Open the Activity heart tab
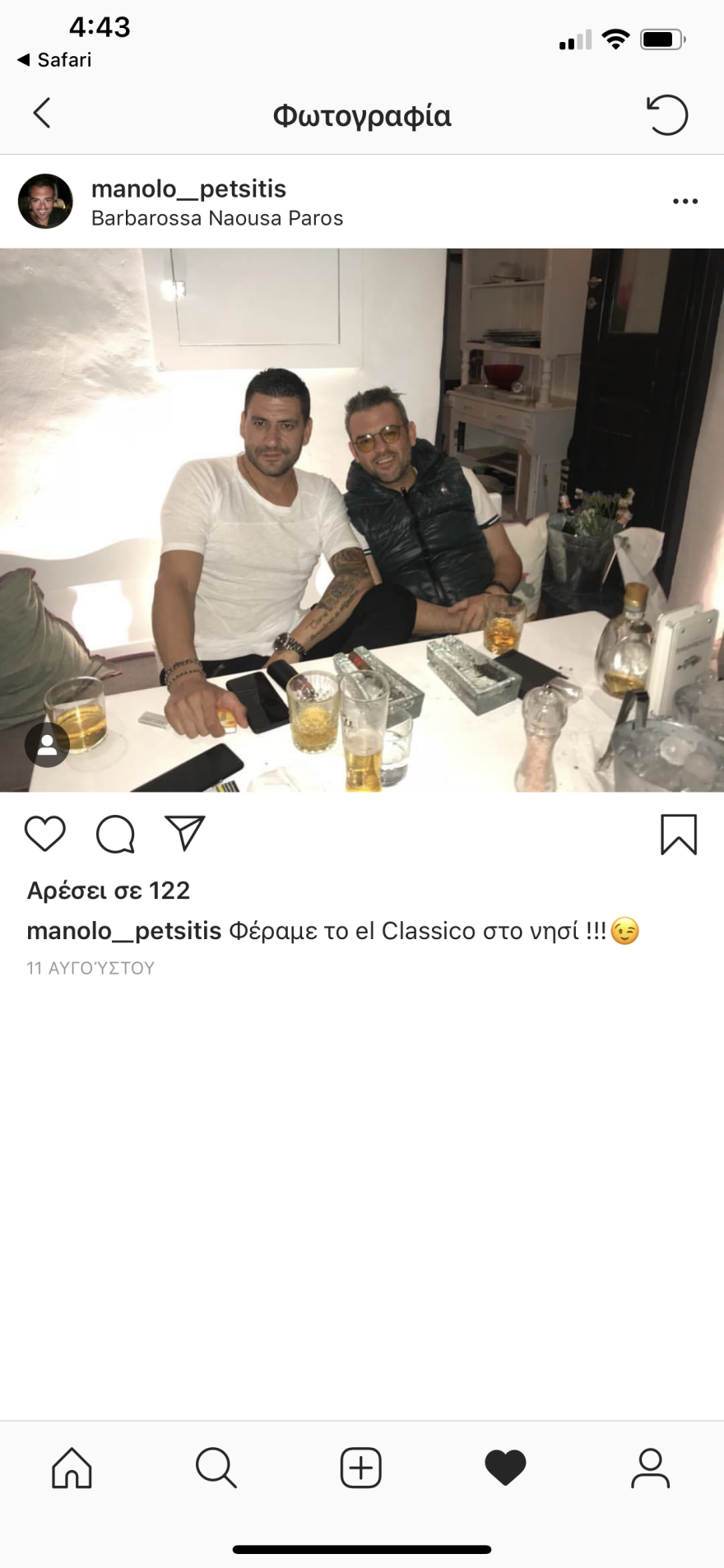This screenshot has width=724, height=1568. click(505, 1468)
